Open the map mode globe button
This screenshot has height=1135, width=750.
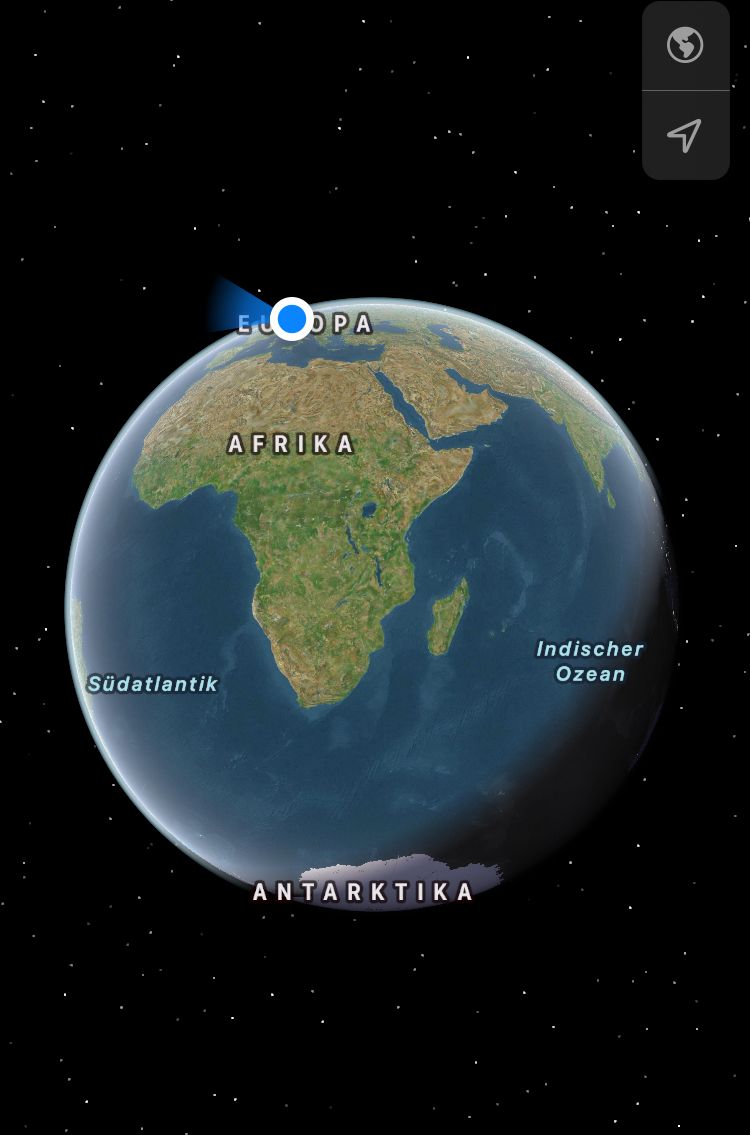[685, 46]
